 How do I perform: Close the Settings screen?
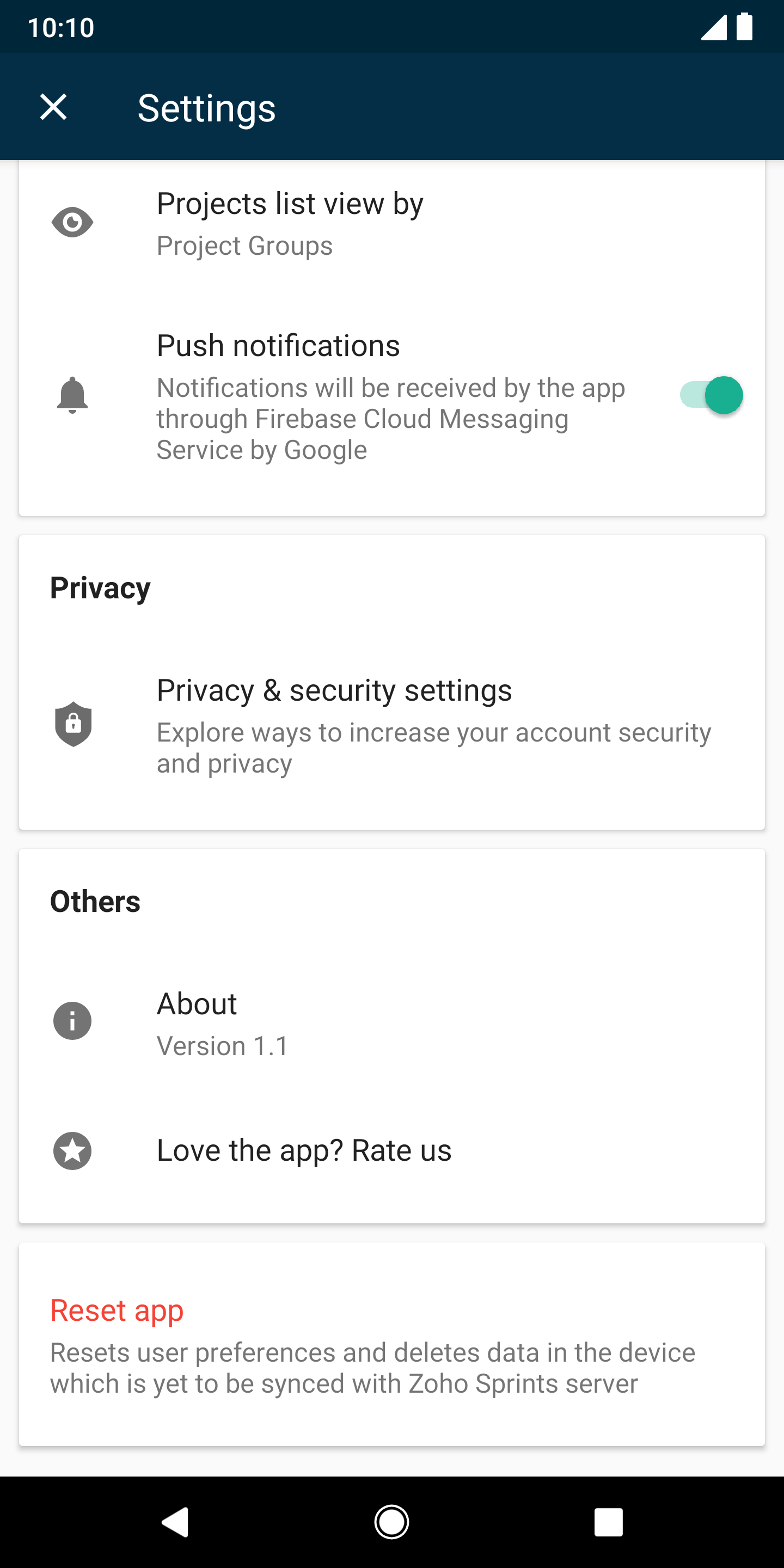(53, 107)
